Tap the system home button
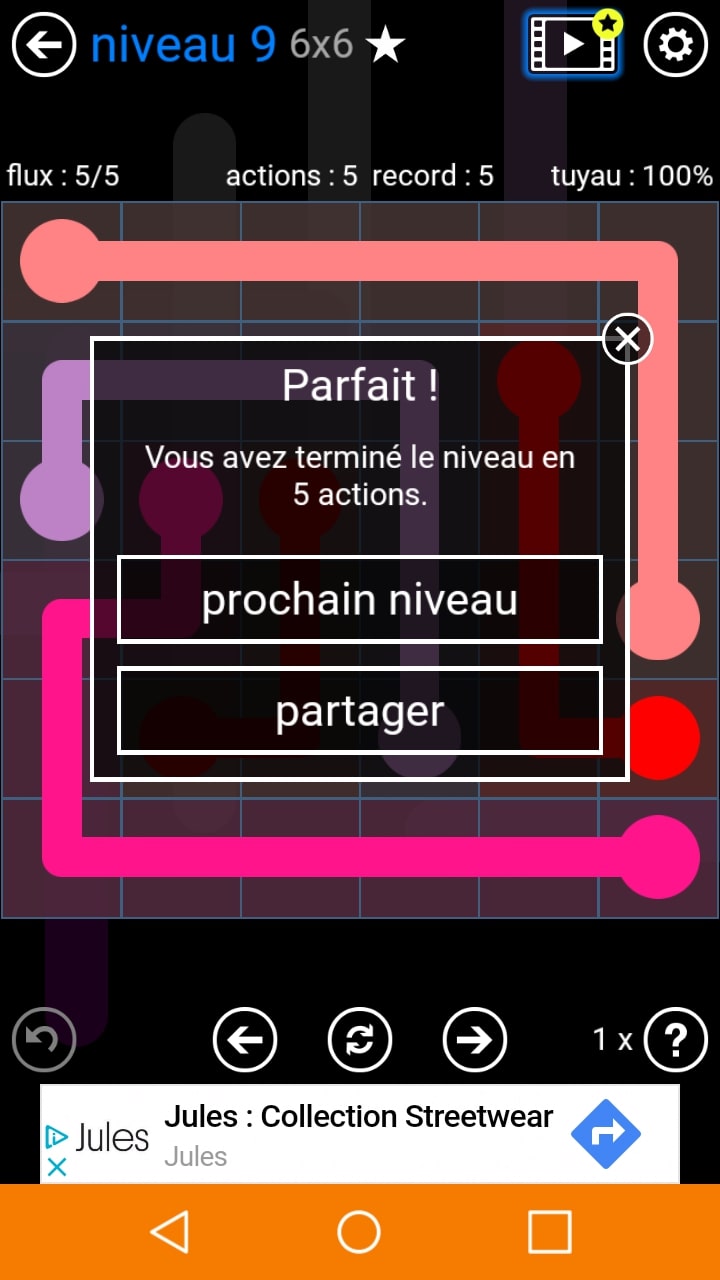Viewport: 720px width, 1280px height. pos(359,1232)
